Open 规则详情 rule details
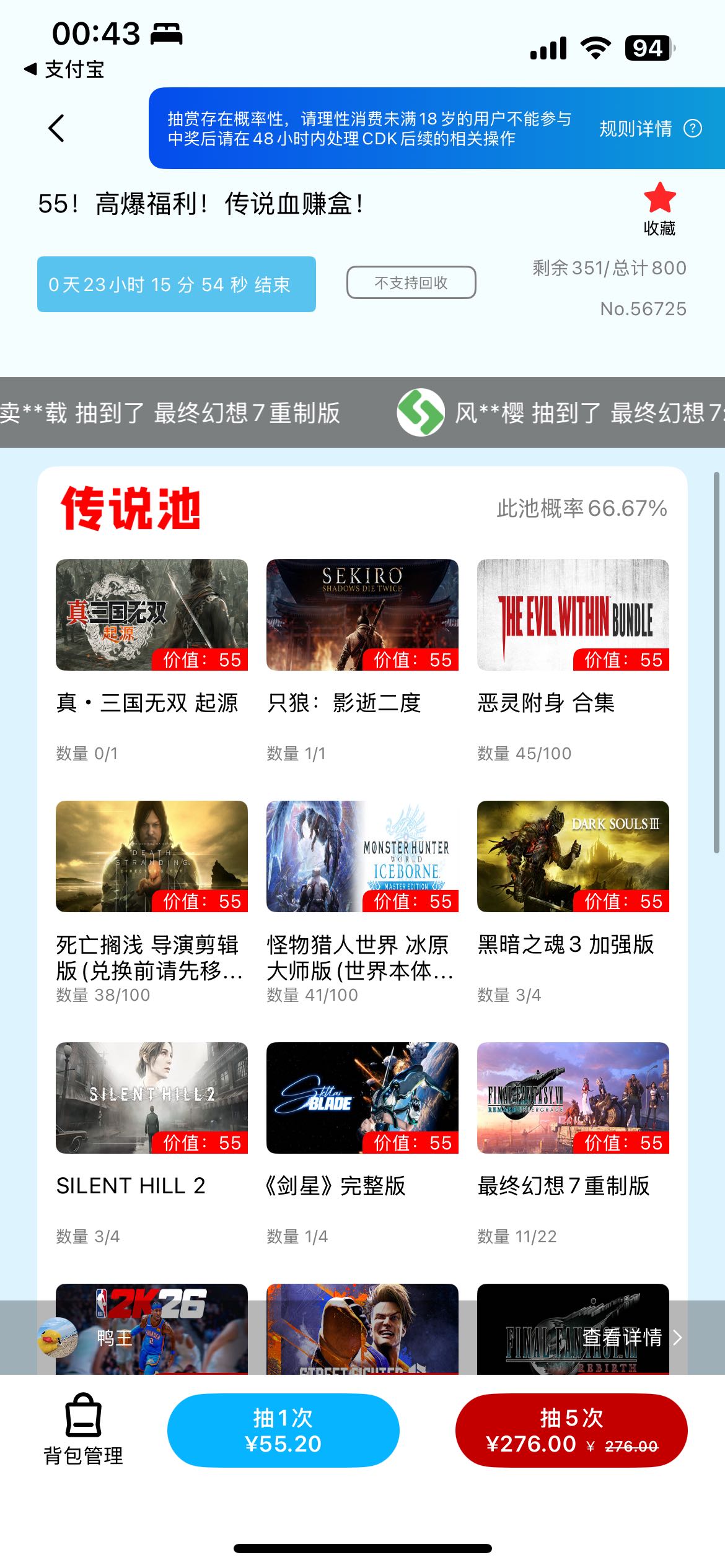The image size is (725, 1568). [x=649, y=128]
